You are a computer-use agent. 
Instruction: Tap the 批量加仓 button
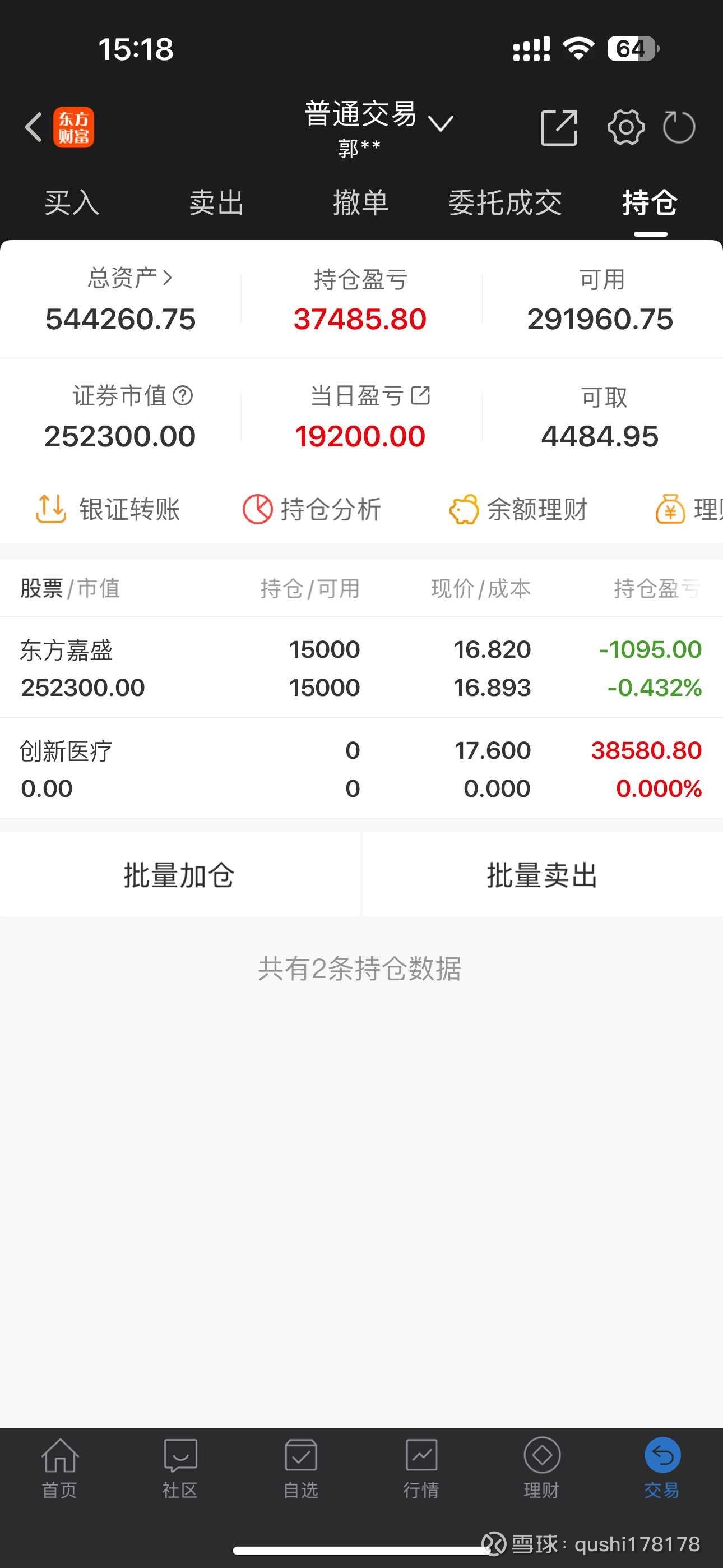point(179,875)
